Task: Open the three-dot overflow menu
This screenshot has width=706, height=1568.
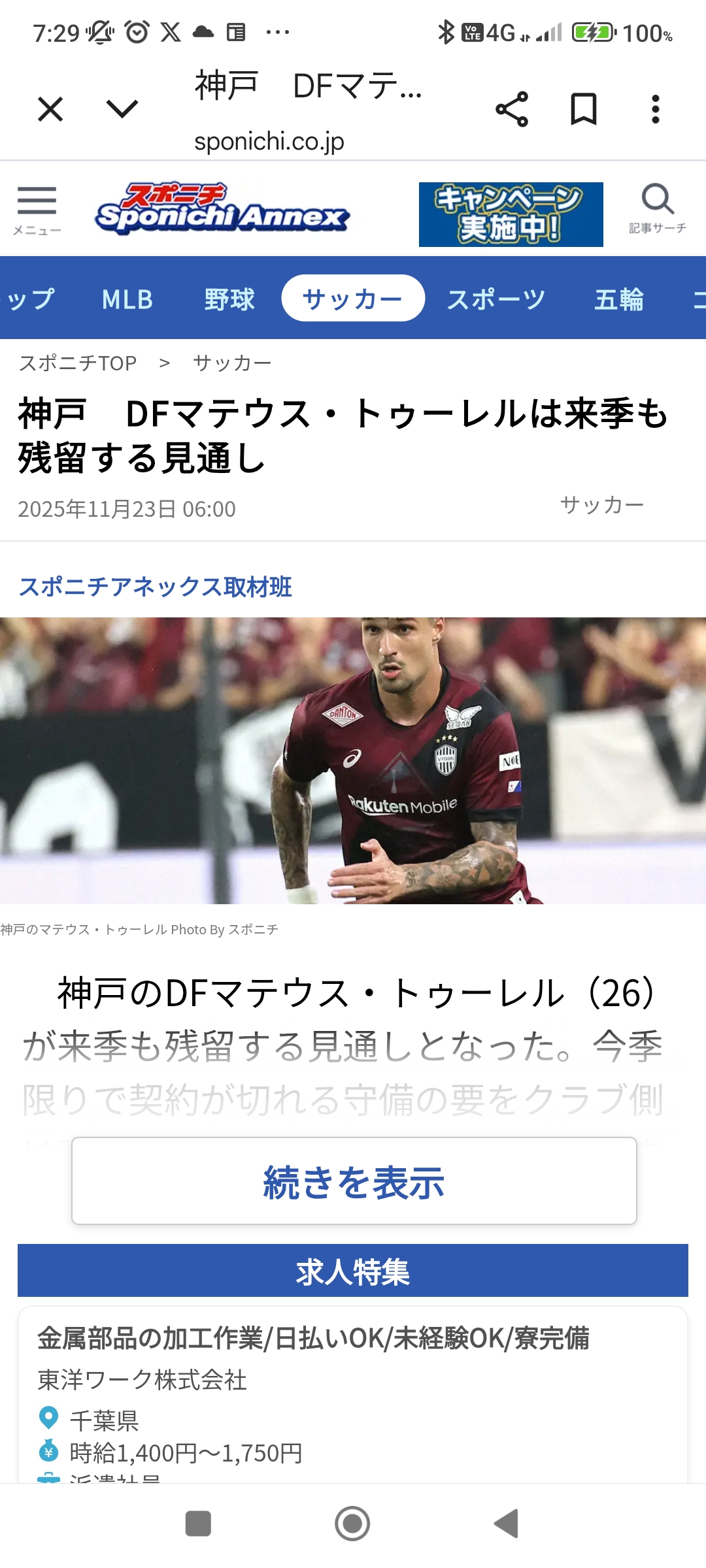Action: [x=656, y=109]
